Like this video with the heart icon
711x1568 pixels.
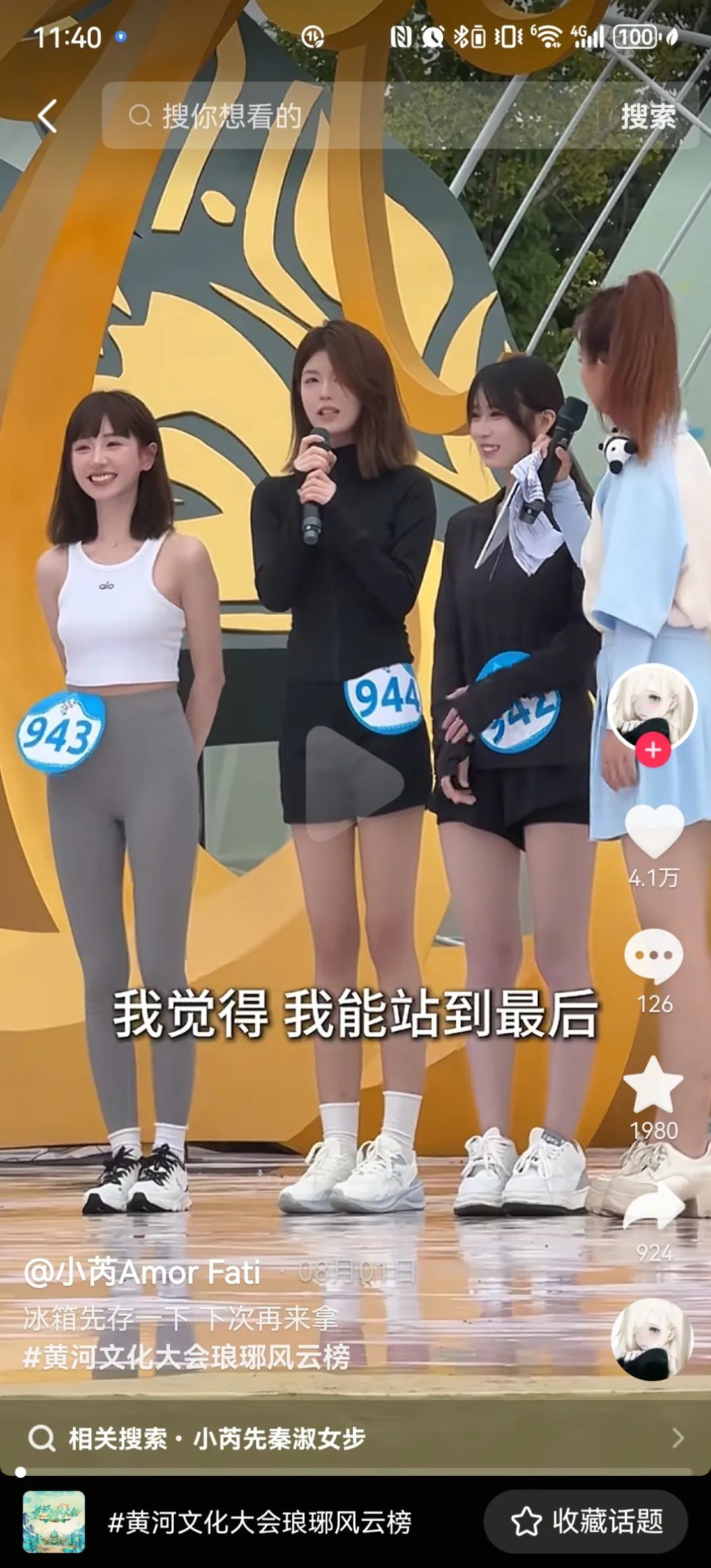[653, 831]
